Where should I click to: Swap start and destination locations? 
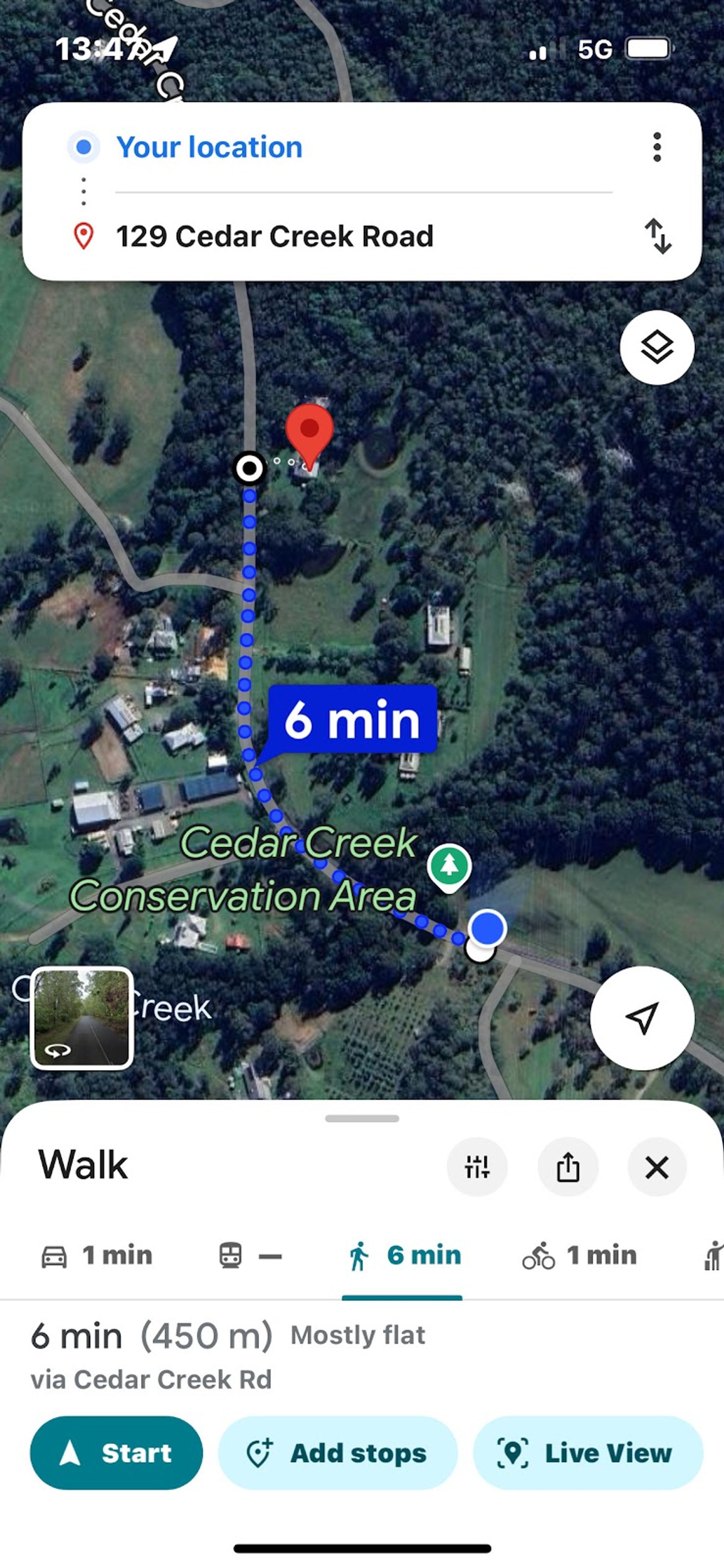[x=658, y=236]
